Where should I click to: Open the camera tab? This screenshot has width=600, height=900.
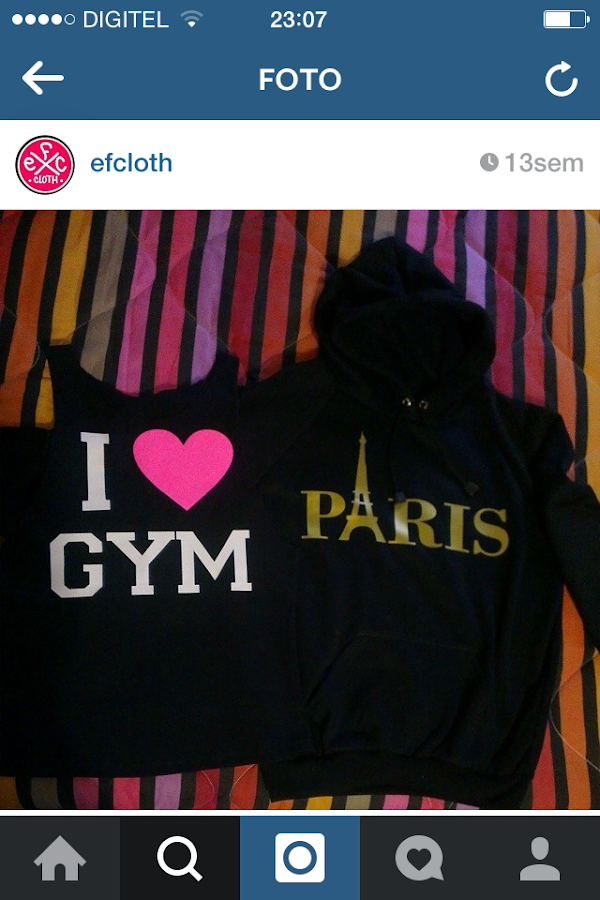coord(300,858)
